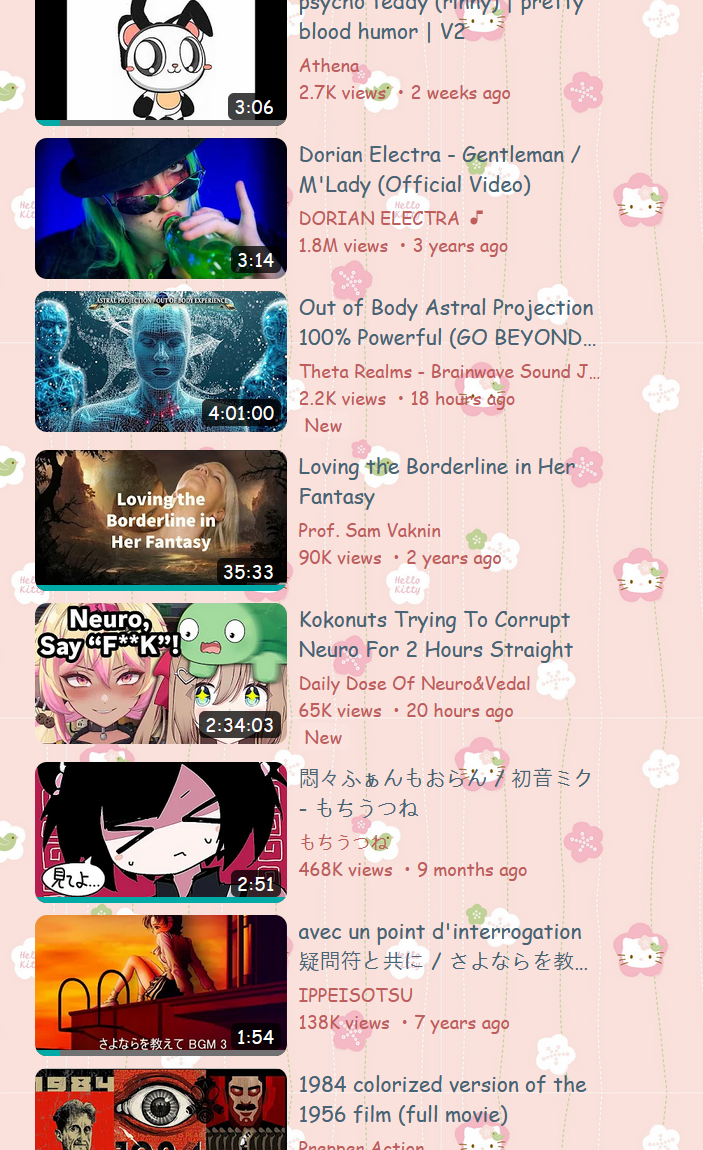This screenshot has height=1150, width=703.
Task: Go to Prof. Sam Vaknin's channel
Action: [369, 531]
